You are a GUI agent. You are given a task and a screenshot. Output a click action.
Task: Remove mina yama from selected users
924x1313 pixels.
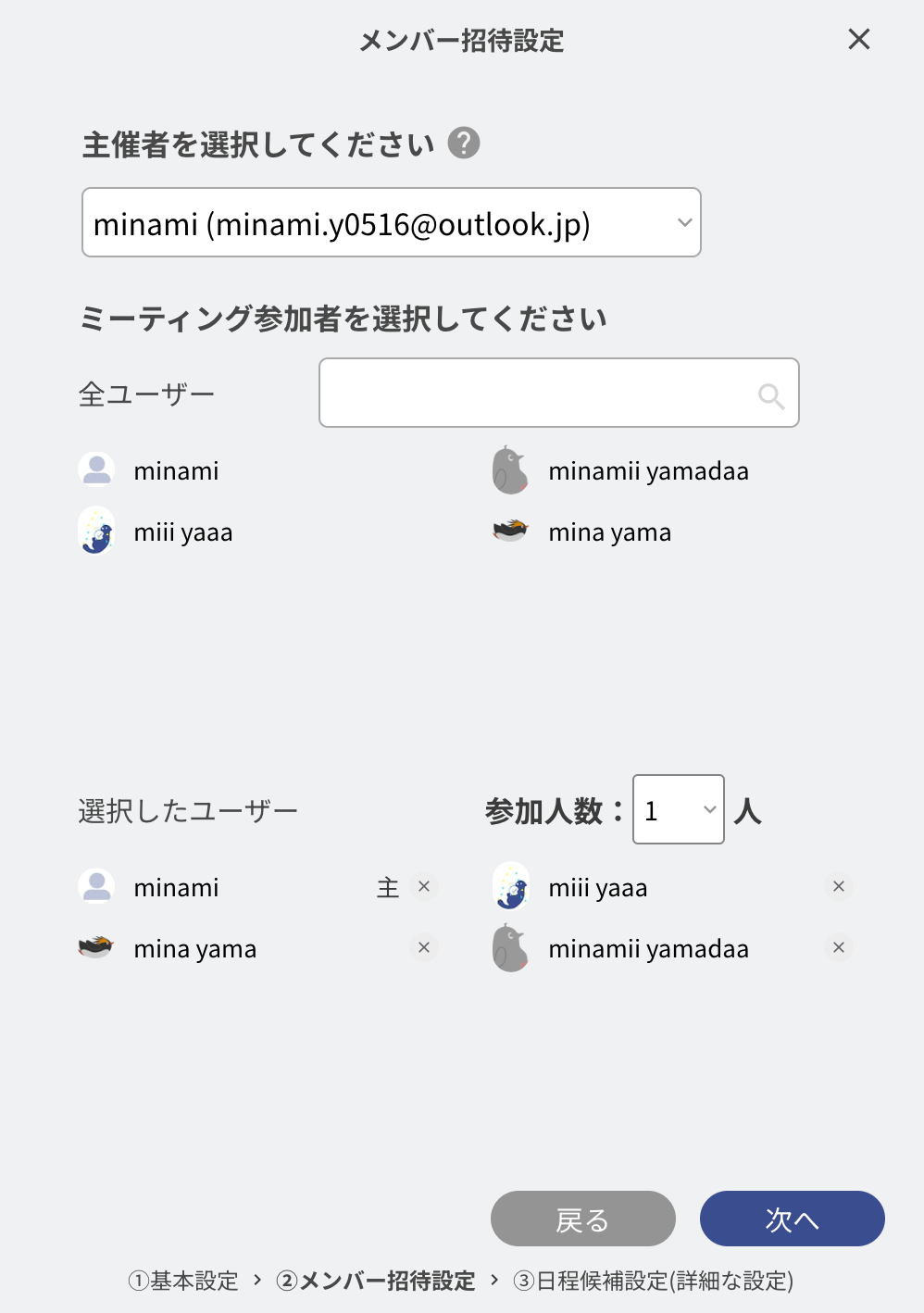424,948
